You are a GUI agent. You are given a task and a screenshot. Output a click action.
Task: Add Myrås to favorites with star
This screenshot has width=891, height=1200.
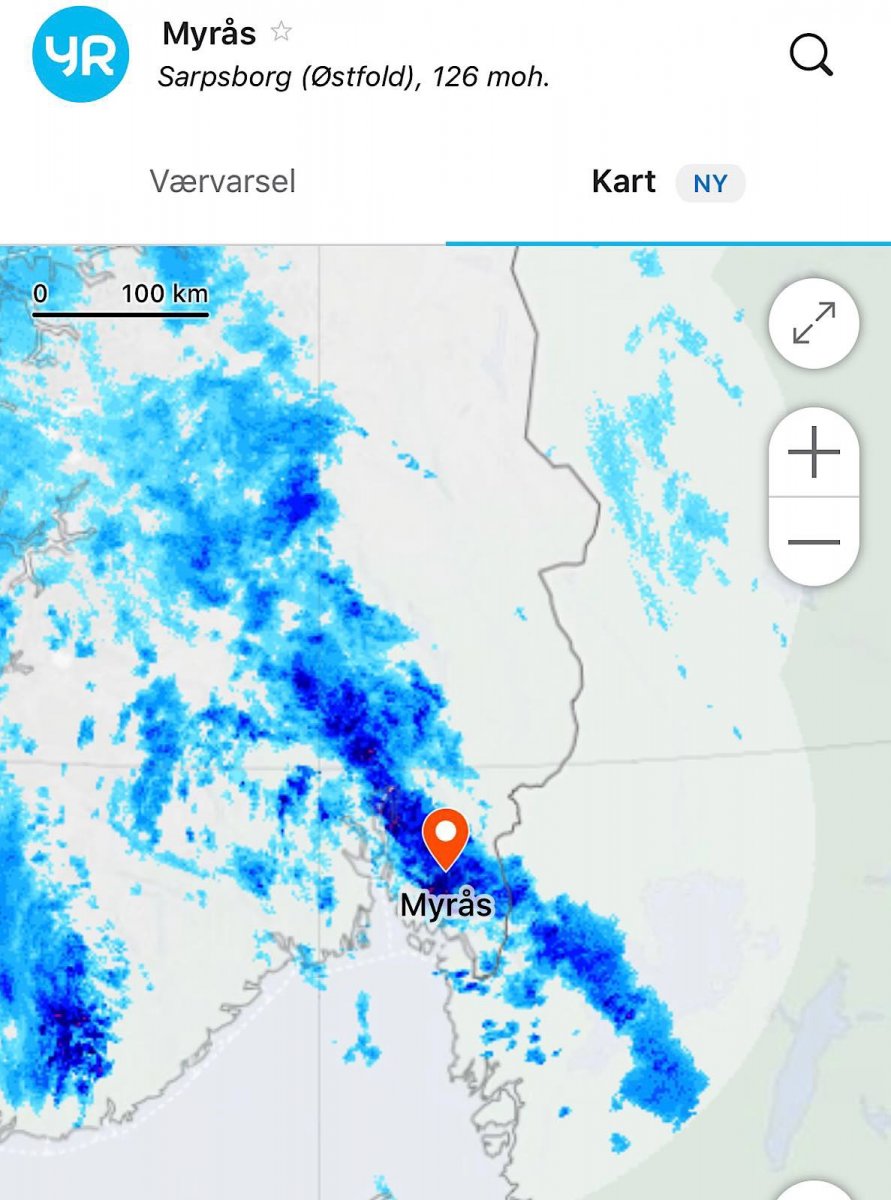pyautogui.click(x=281, y=32)
